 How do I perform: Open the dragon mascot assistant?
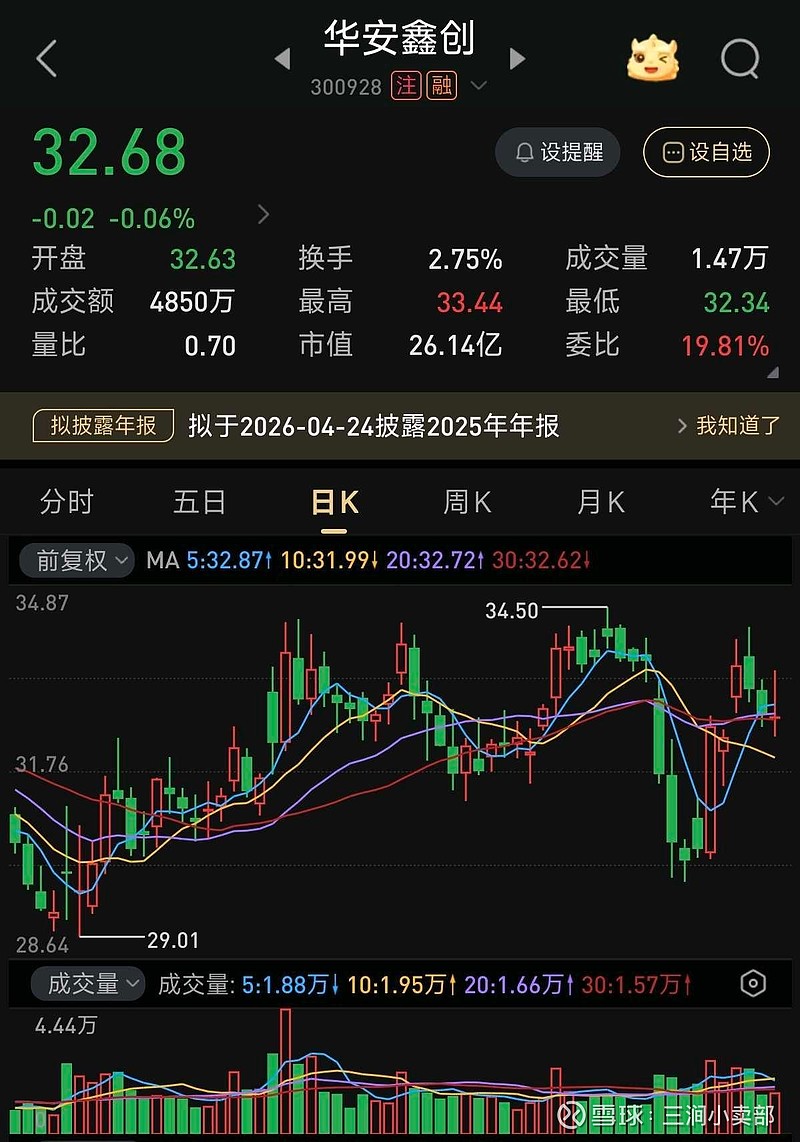652,59
